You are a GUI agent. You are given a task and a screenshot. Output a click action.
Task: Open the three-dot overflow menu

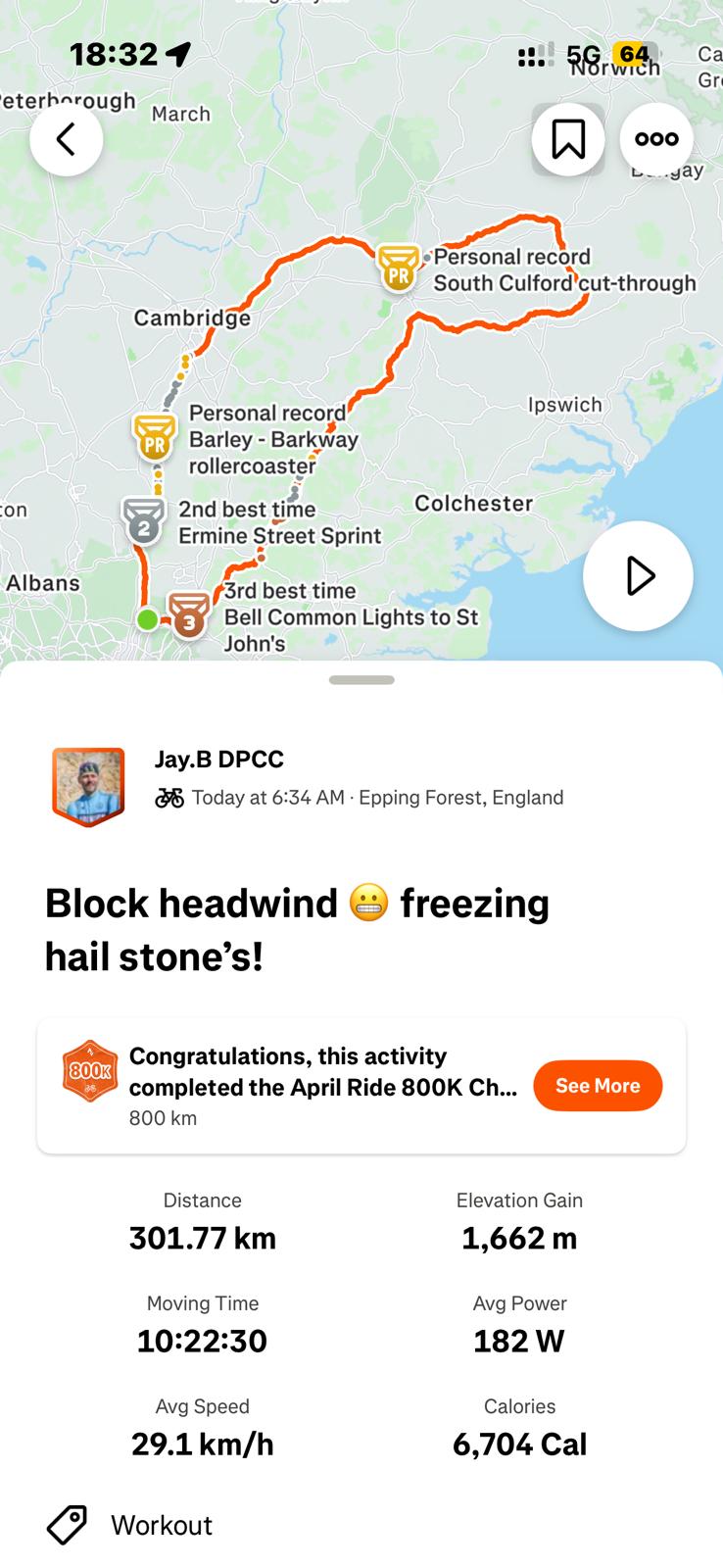[656, 139]
